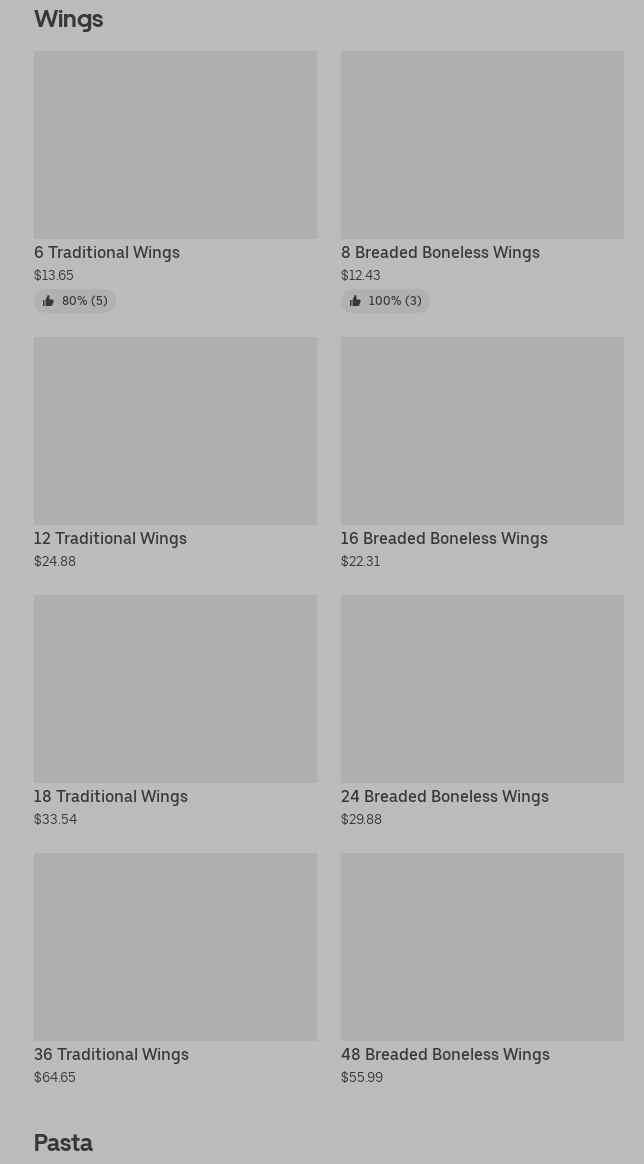Select 8 Breaded Boneless Wings
Screen dimensions: 644x1164
[x=482, y=181]
